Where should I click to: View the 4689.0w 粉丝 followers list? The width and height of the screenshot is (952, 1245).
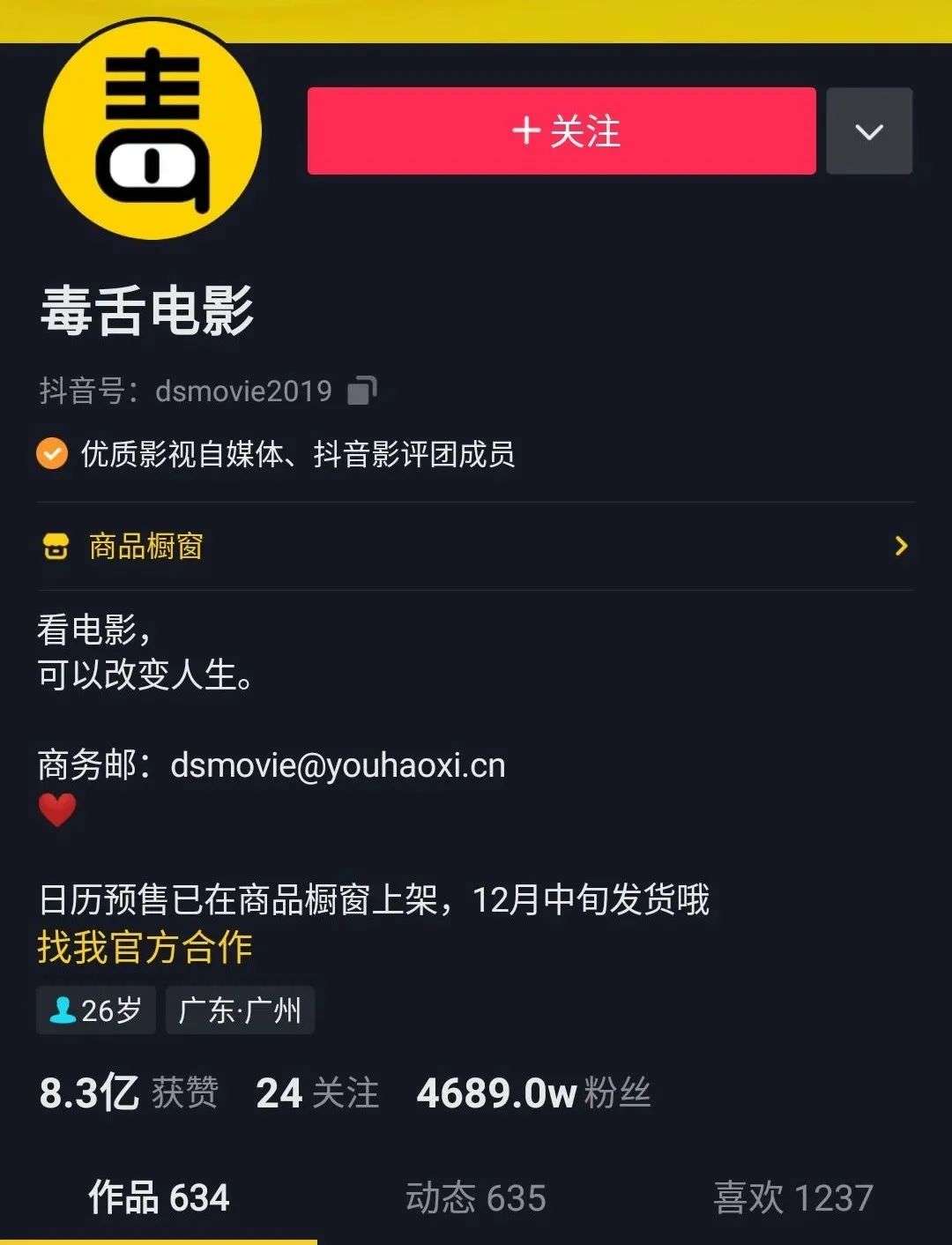point(533,1093)
